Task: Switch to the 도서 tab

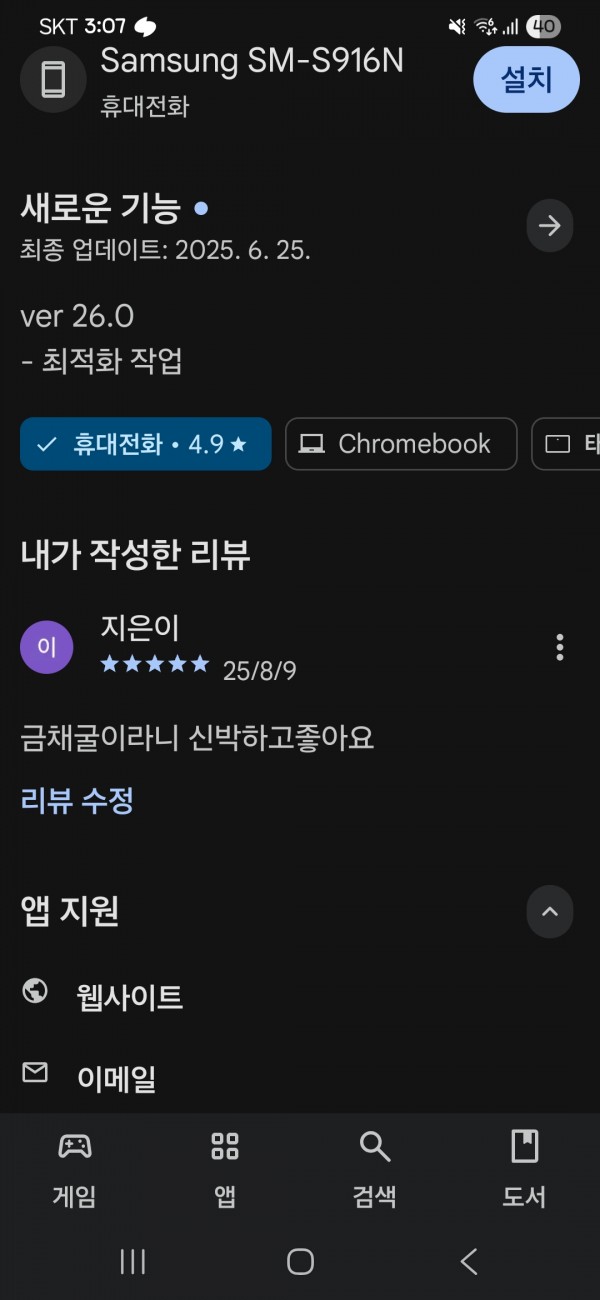Action: pos(524,1168)
